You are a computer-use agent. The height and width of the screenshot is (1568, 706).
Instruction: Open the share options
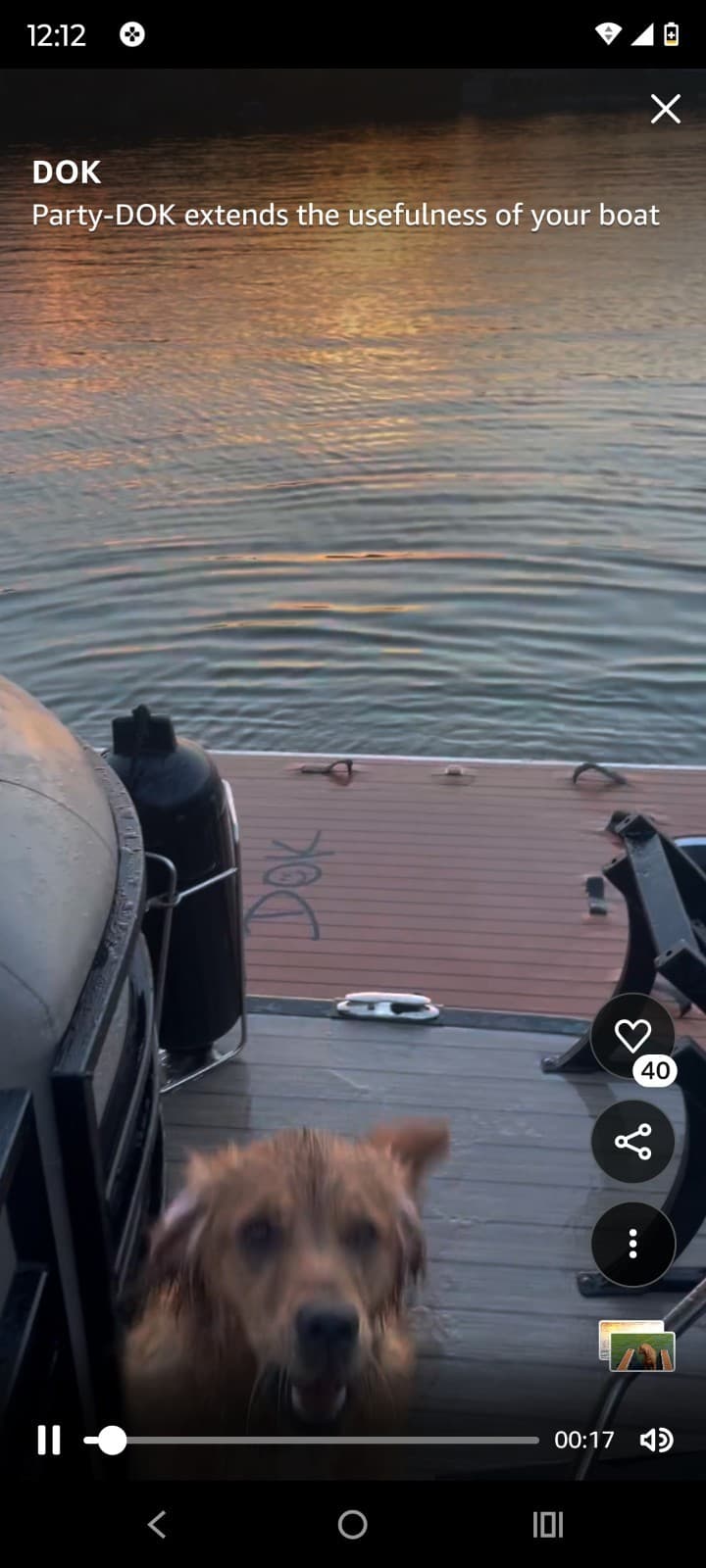(x=632, y=1142)
